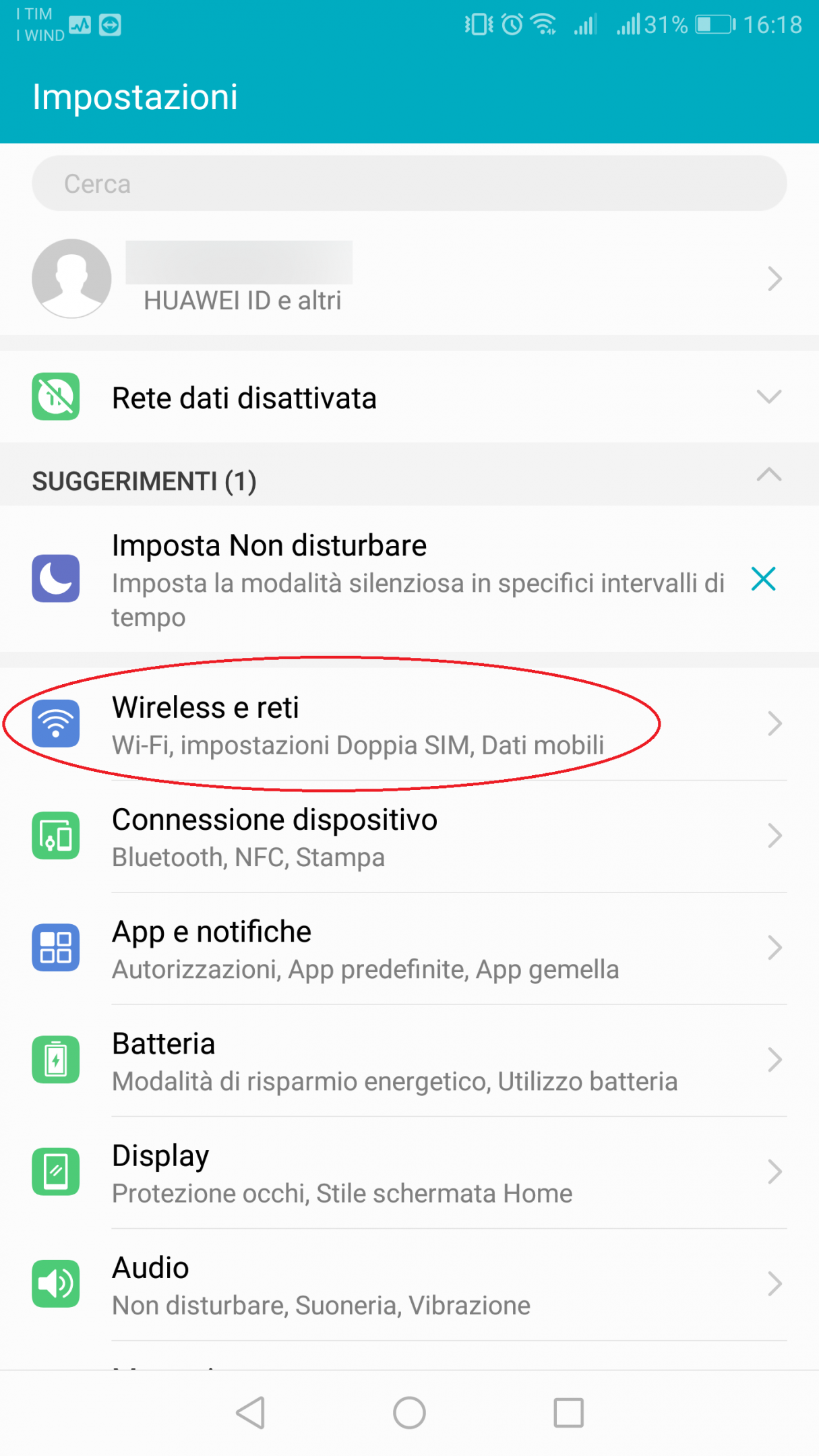The image size is (819, 1456).
Task: Tap the Cerca search field
Action: [x=409, y=183]
